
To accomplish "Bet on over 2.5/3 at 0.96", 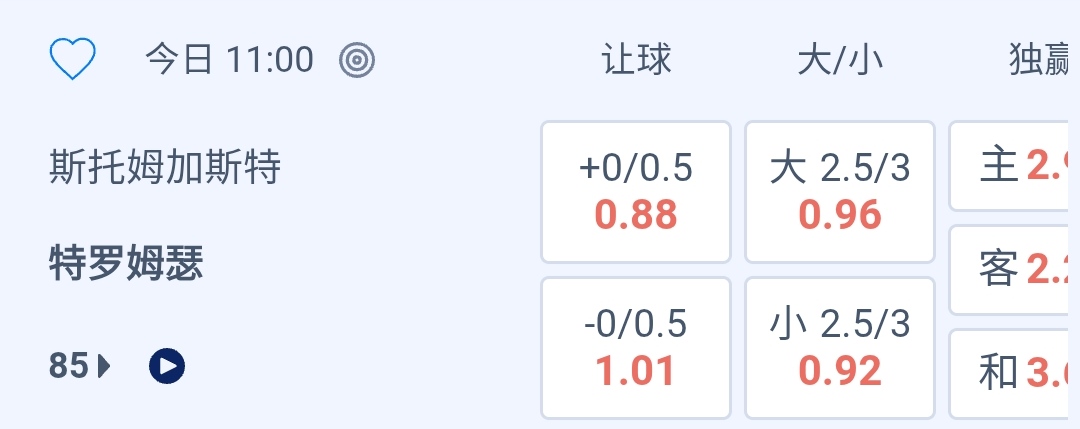I will 840,192.
